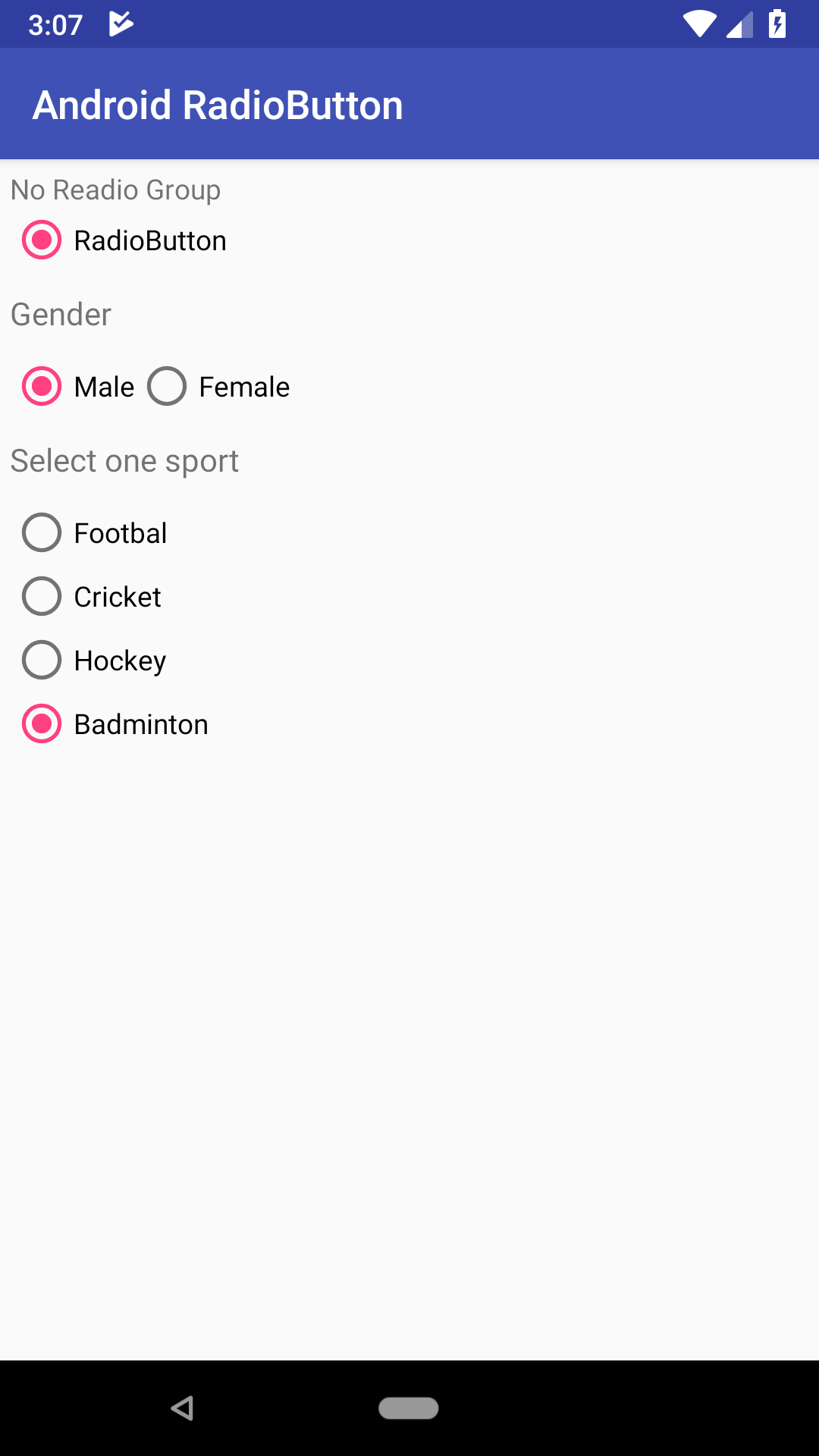This screenshot has width=819, height=1456.
Task: Select Cricket from the sports list
Action: [42, 596]
